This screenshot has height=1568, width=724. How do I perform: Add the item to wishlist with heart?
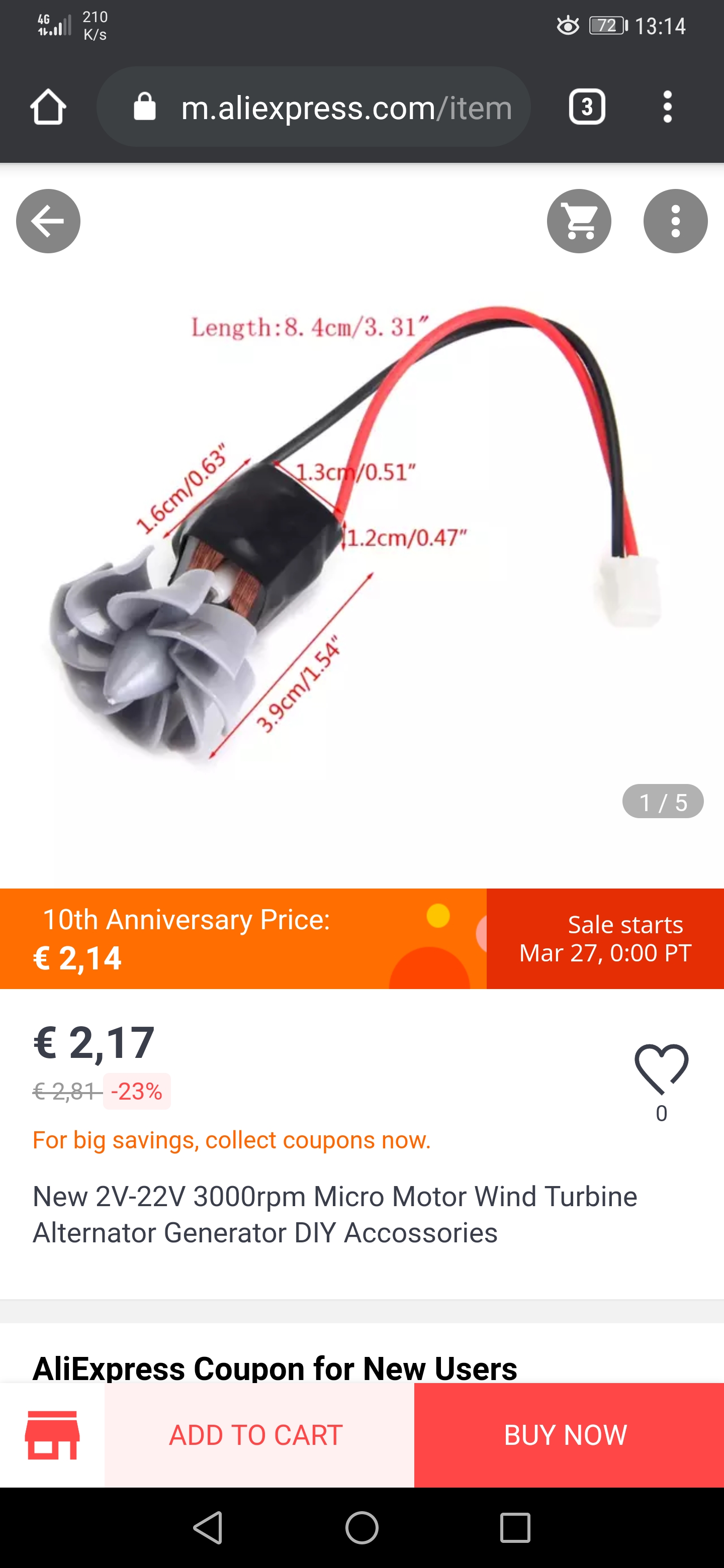click(x=661, y=1070)
